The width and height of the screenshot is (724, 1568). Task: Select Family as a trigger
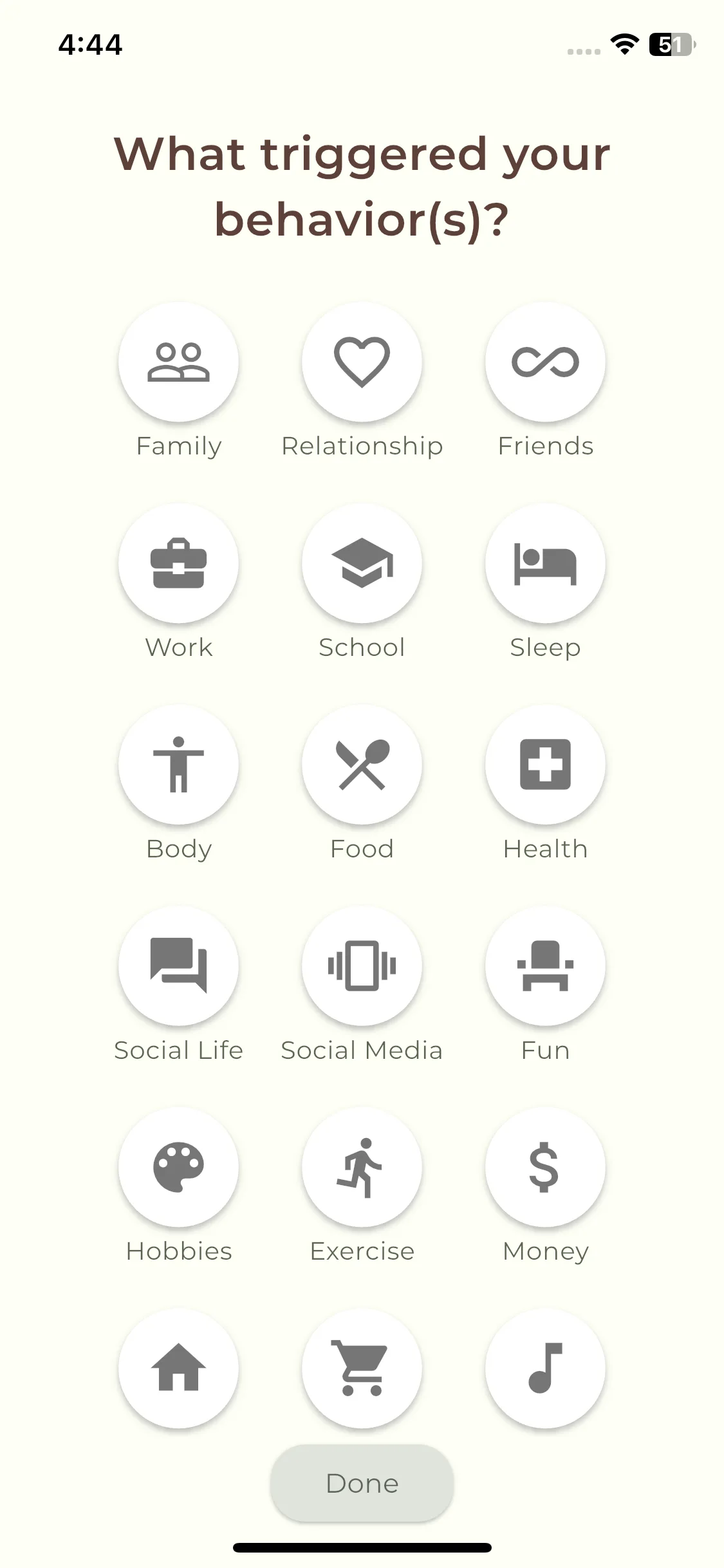tap(178, 362)
